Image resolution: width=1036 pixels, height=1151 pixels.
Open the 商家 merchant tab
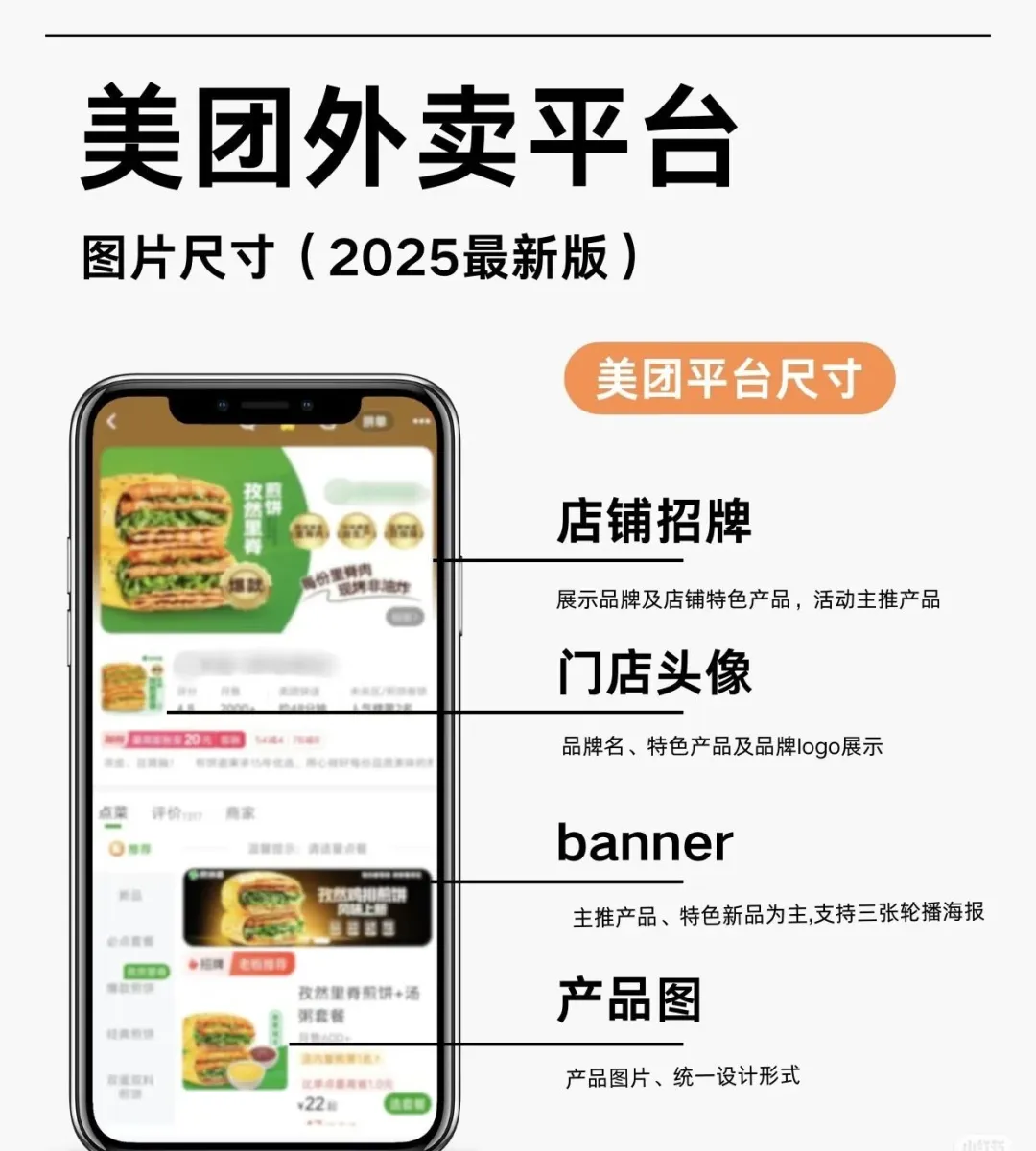(x=242, y=813)
